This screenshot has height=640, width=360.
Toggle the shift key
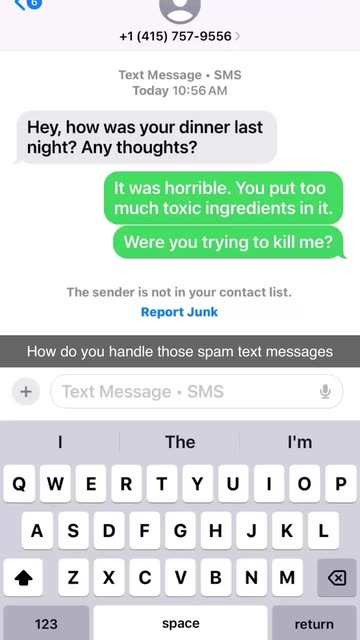point(23,578)
